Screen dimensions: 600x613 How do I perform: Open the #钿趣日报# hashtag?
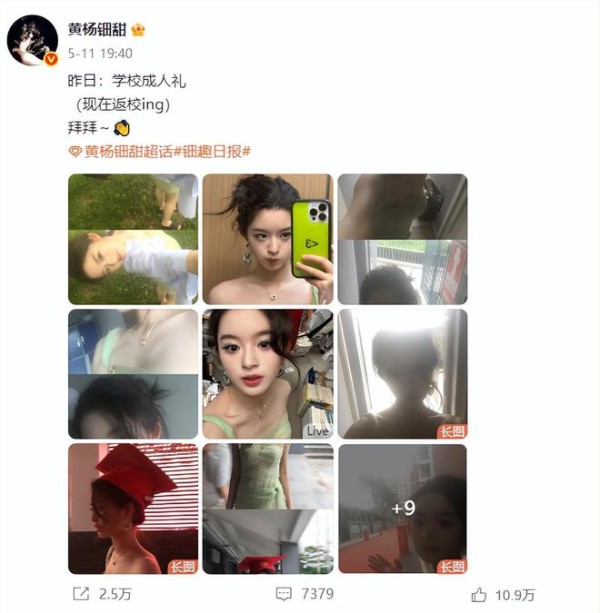(x=212, y=151)
